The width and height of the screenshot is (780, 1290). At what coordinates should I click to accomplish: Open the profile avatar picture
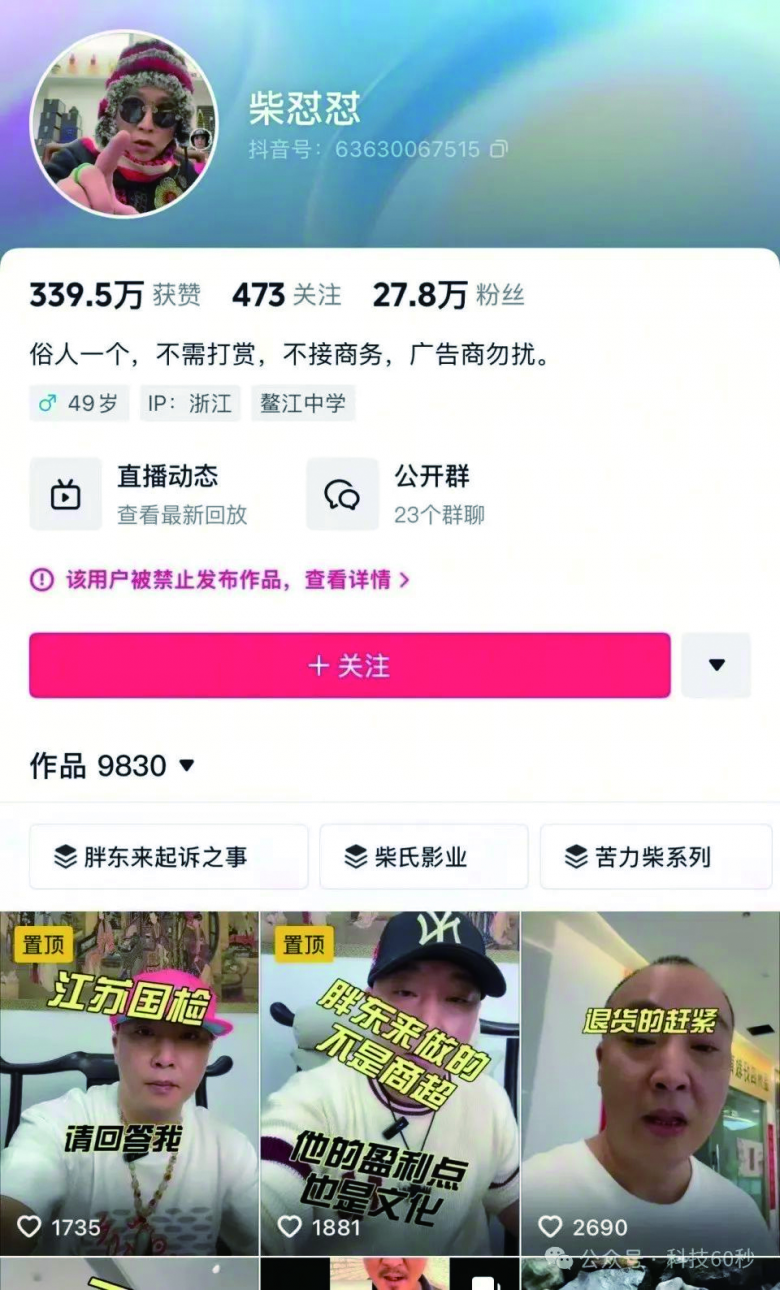point(124,123)
